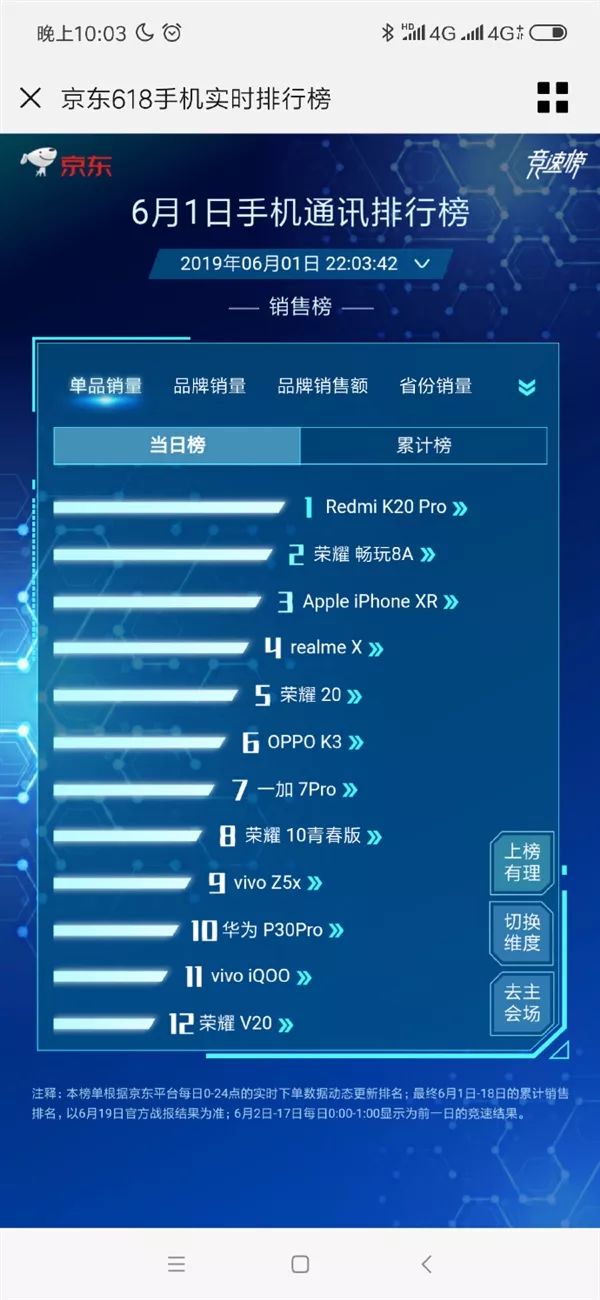Switch to the 品牌销量 tab
Viewport: 600px width, 1300px height.
tap(210, 386)
